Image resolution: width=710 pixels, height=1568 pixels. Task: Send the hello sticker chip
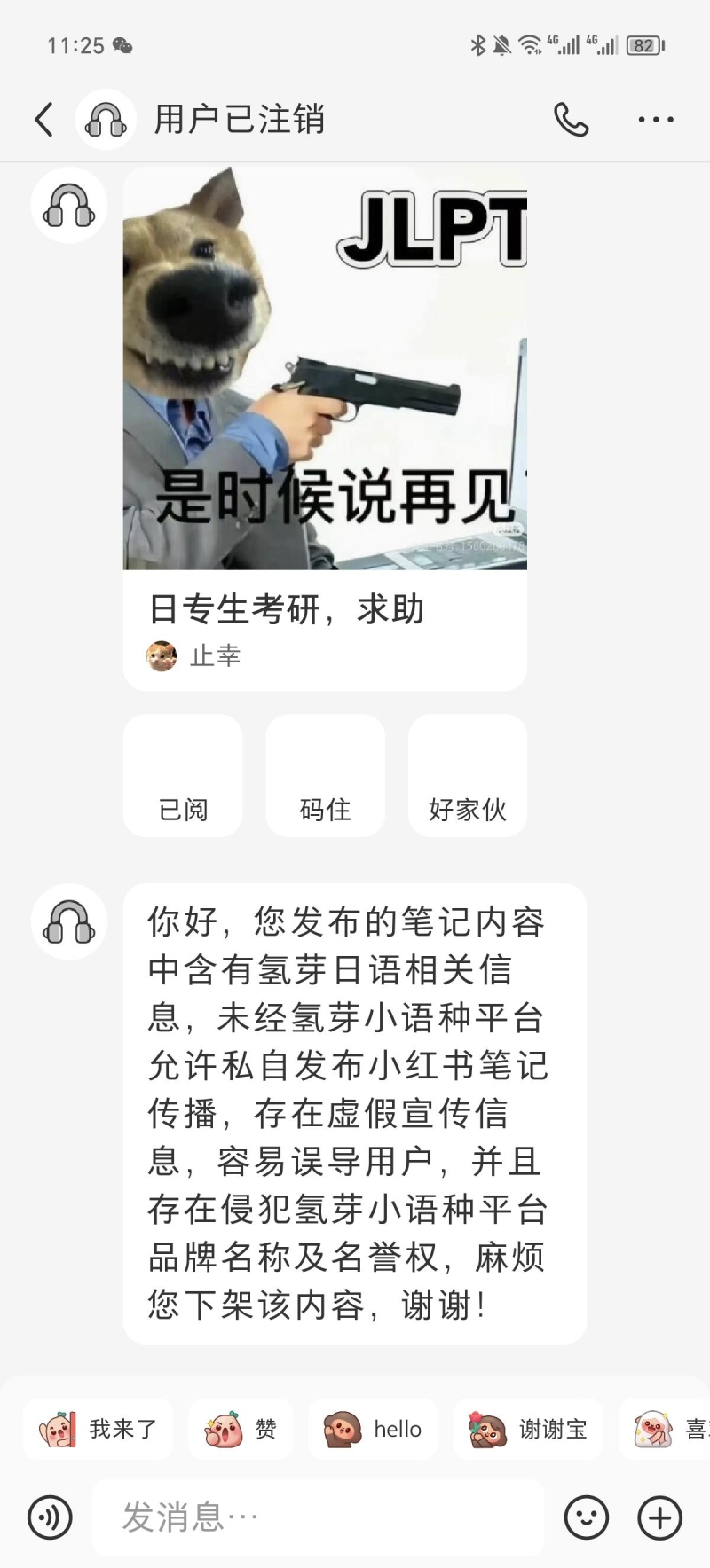(x=373, y=1429)
